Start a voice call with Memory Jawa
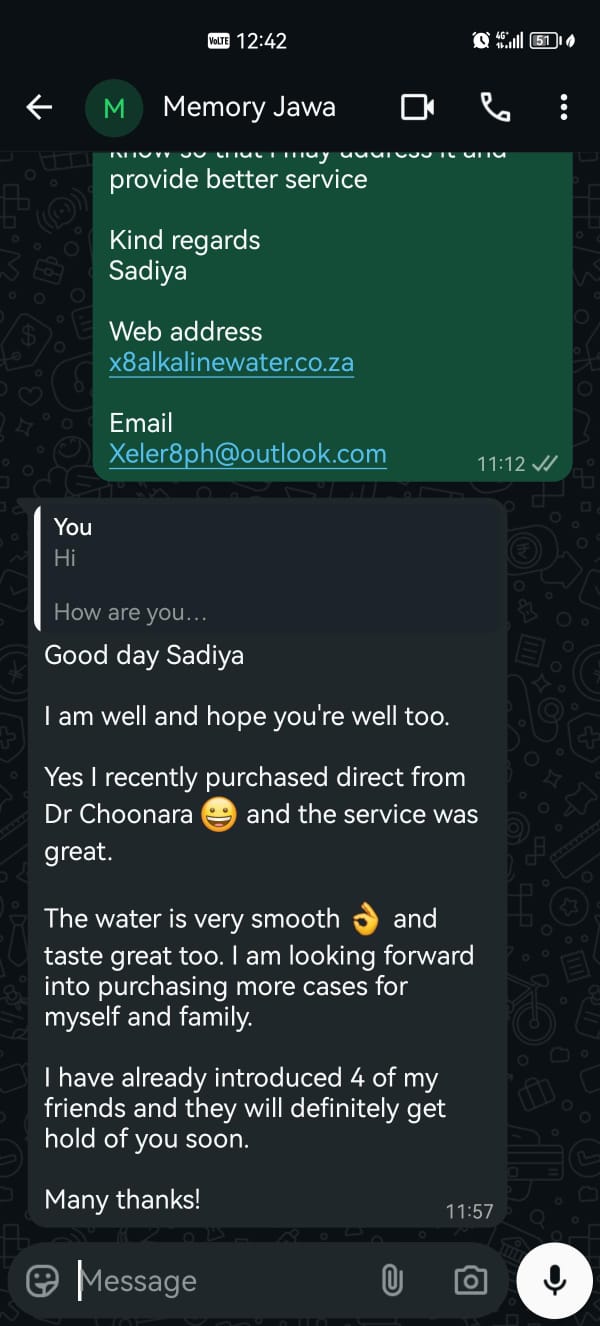The image size is (600, 1326). tap(495, 107)
